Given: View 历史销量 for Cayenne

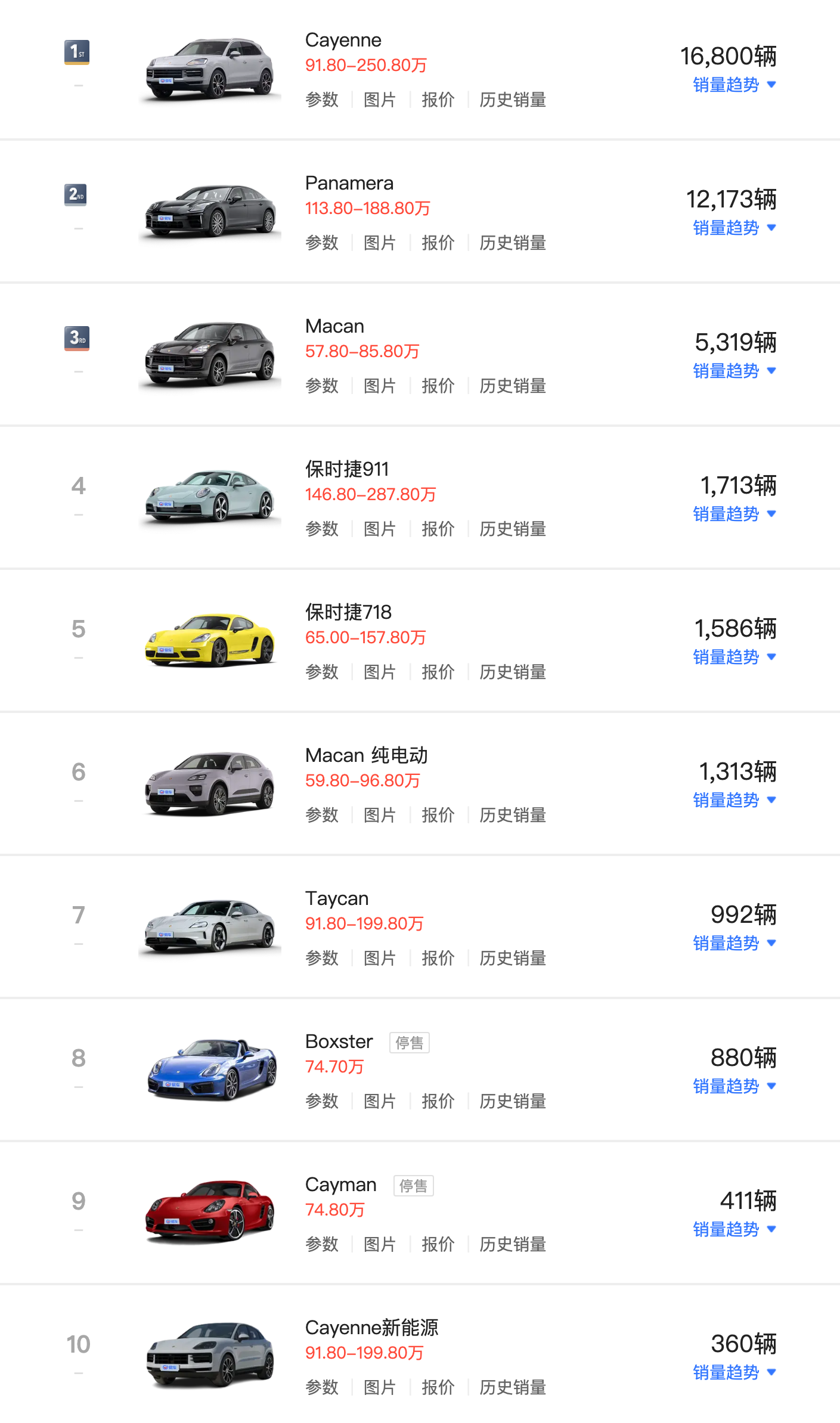Looking at the screenshot, I should point(513,100).
